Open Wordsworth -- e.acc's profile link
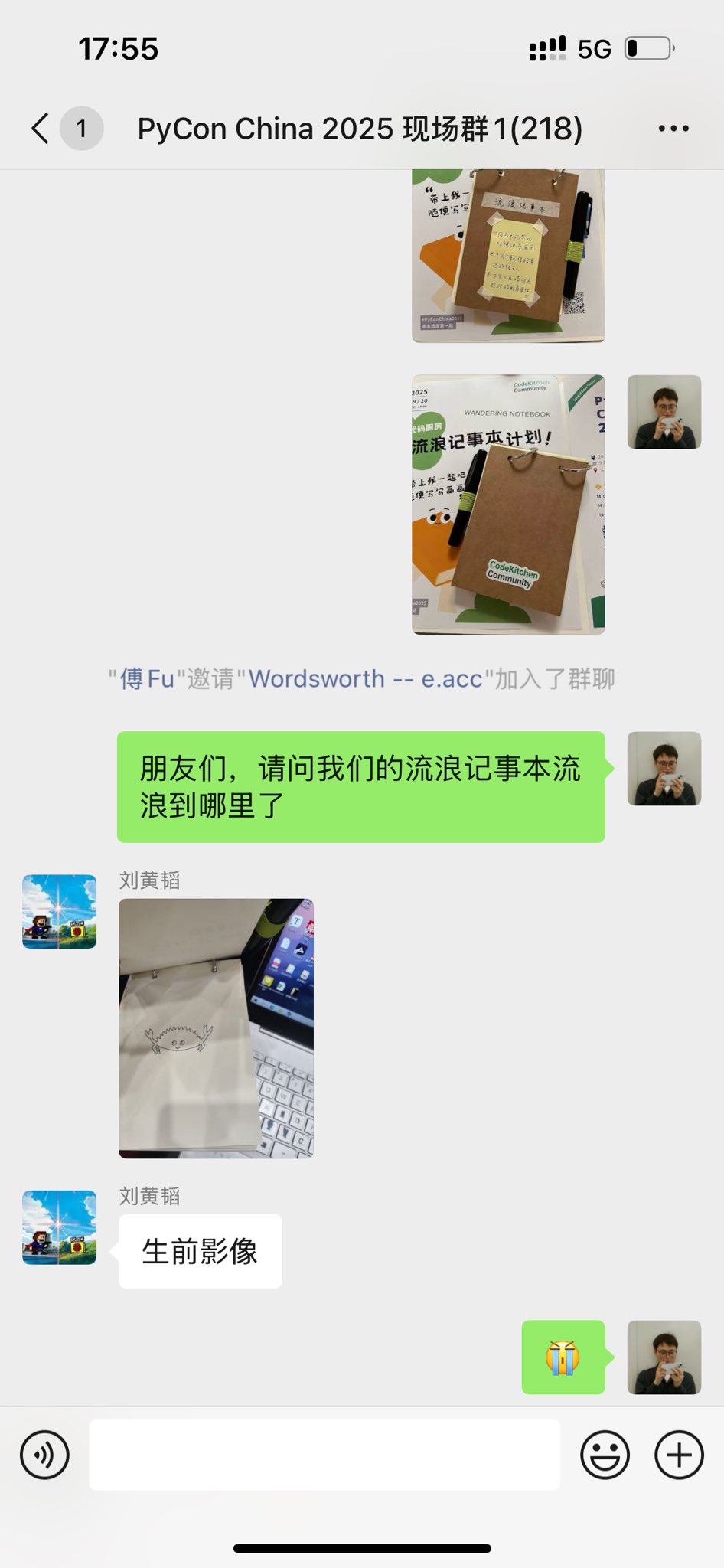724x1568 pixels. coord(366,678)
